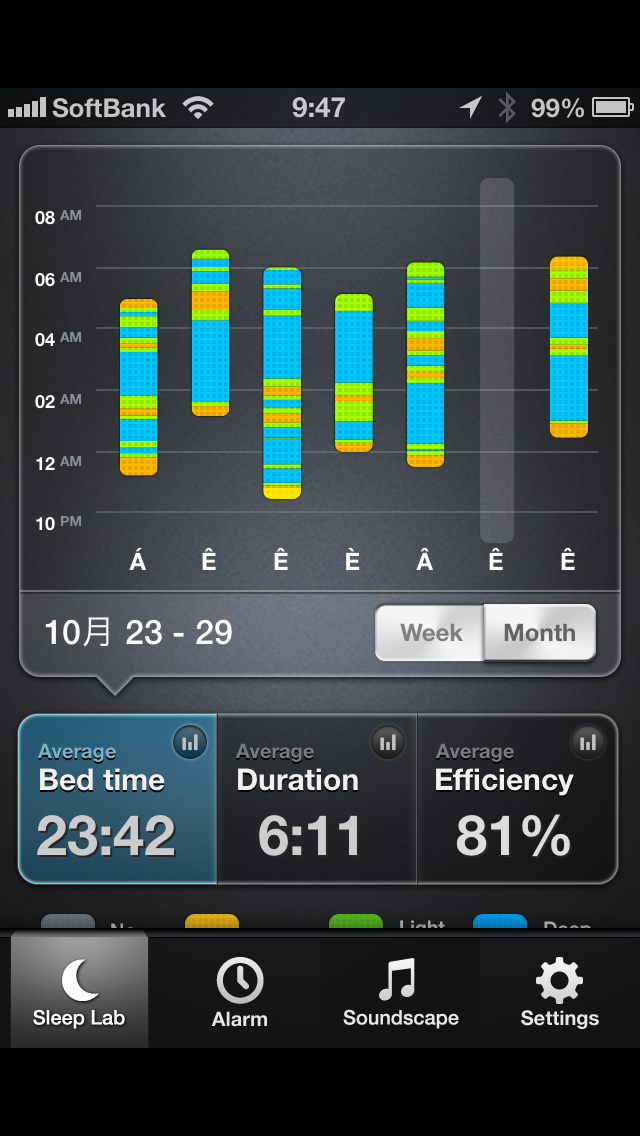Viewport: 640px width, 1136px height.
Task: Select the Average Bed time card
Action: [117, 799]
